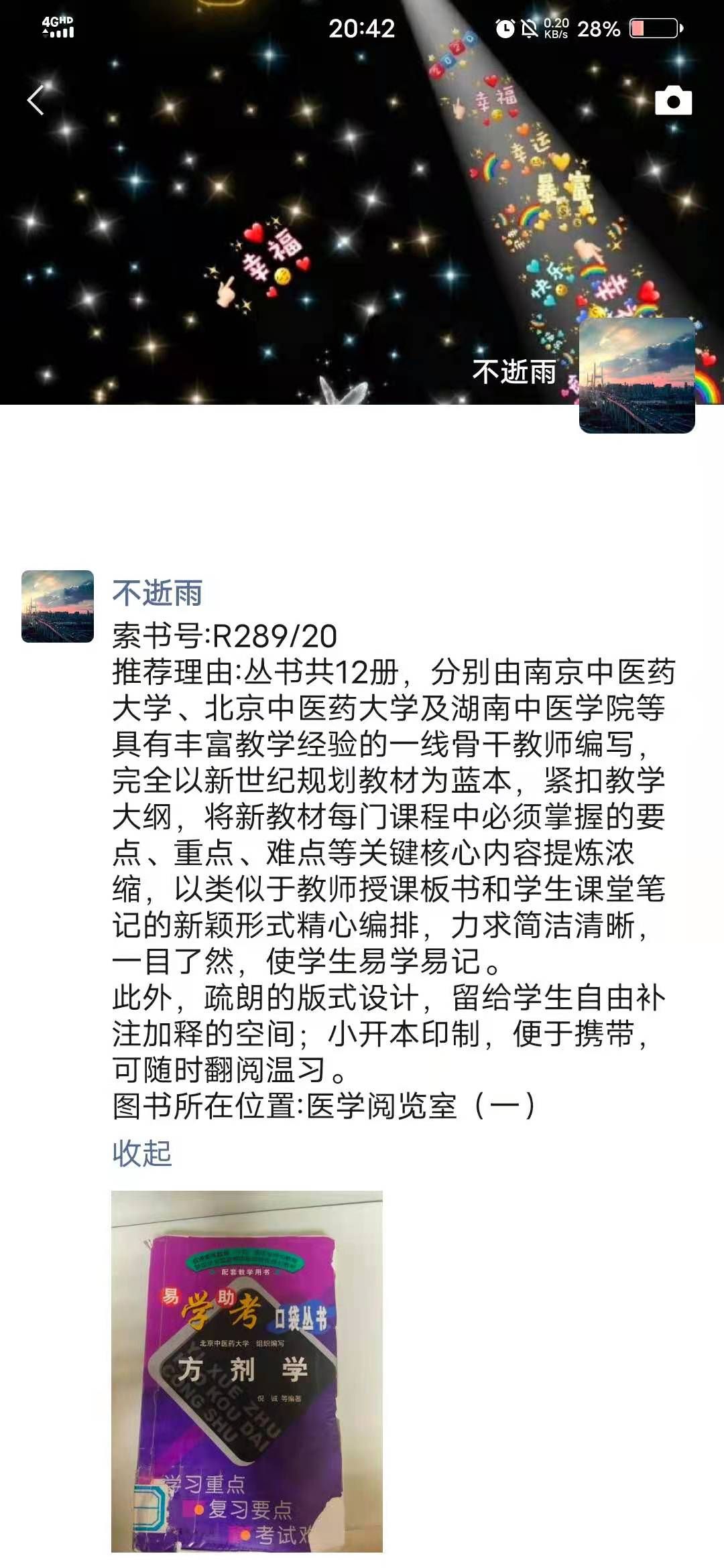Open the blue 不逝雨 name link
This screenshot has width=724, height=1568.
click(157, 593)
